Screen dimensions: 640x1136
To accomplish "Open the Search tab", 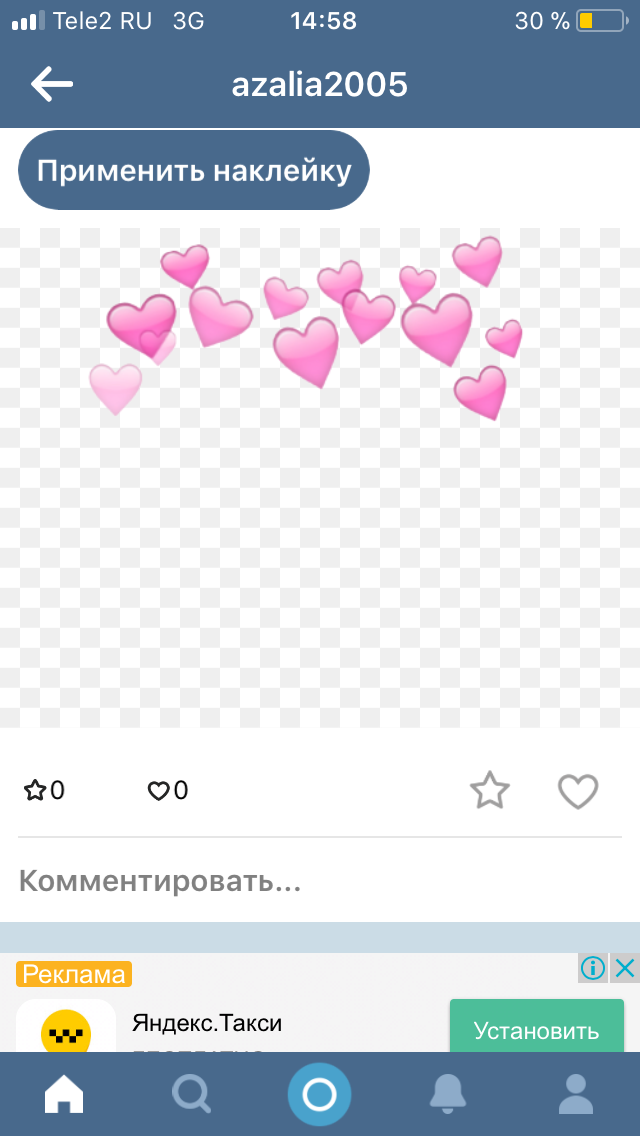I will click(x=191, y=1094).
